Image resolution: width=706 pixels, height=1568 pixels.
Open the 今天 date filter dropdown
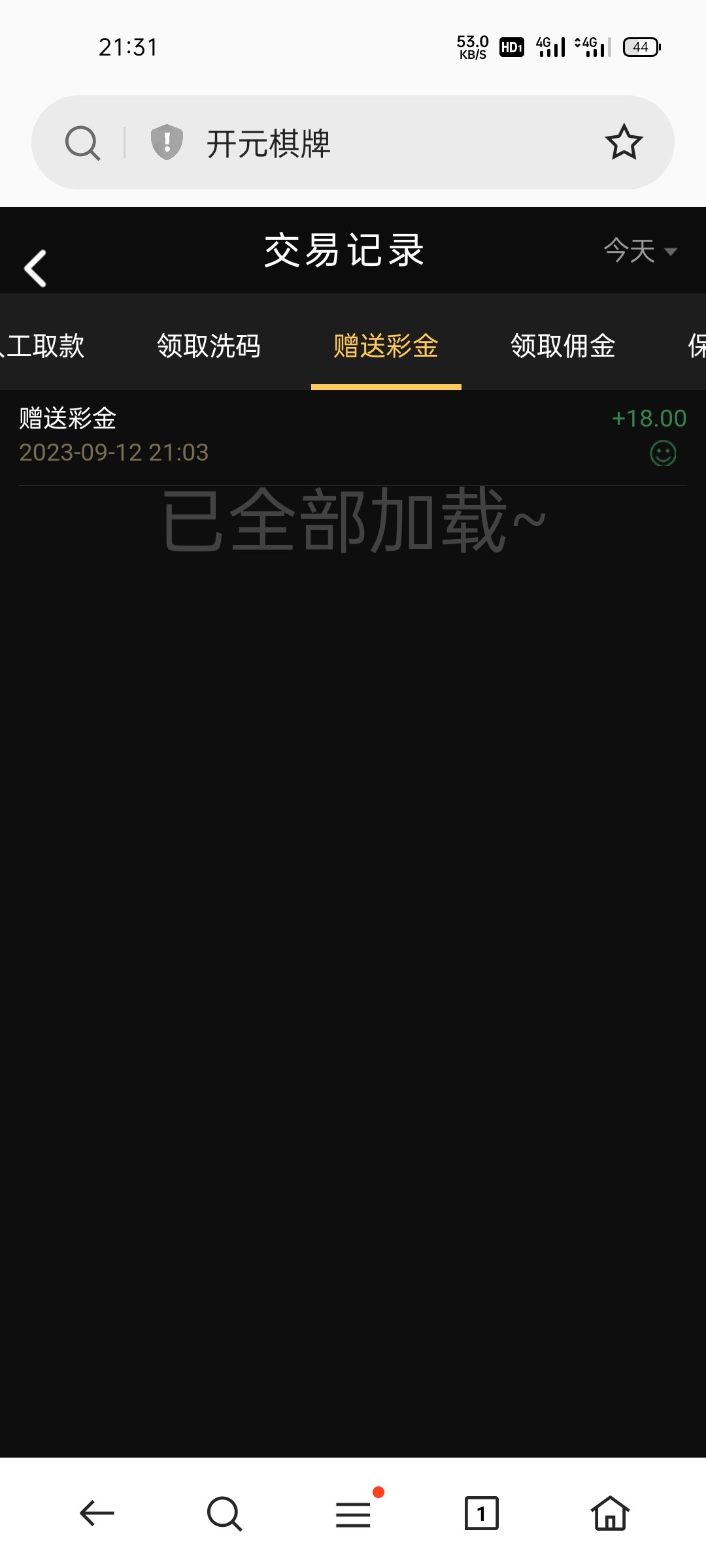(639, 251)
